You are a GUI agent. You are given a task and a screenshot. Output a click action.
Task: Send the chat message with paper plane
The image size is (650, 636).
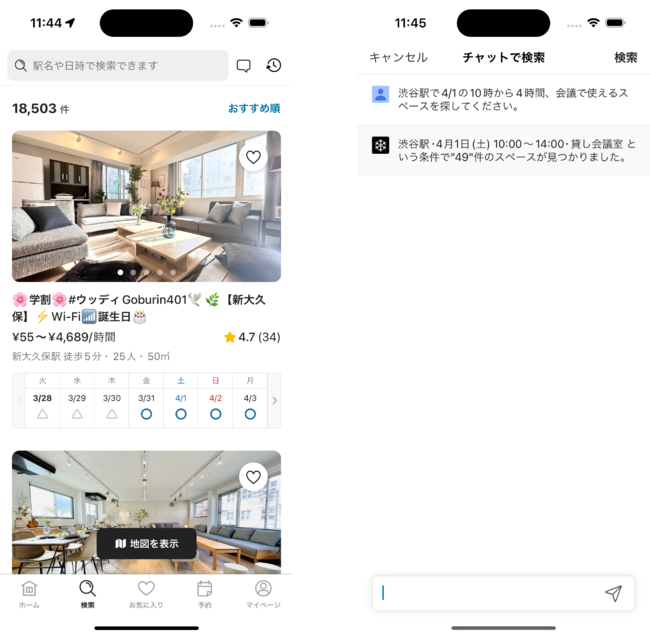click(x=613, y=593)
